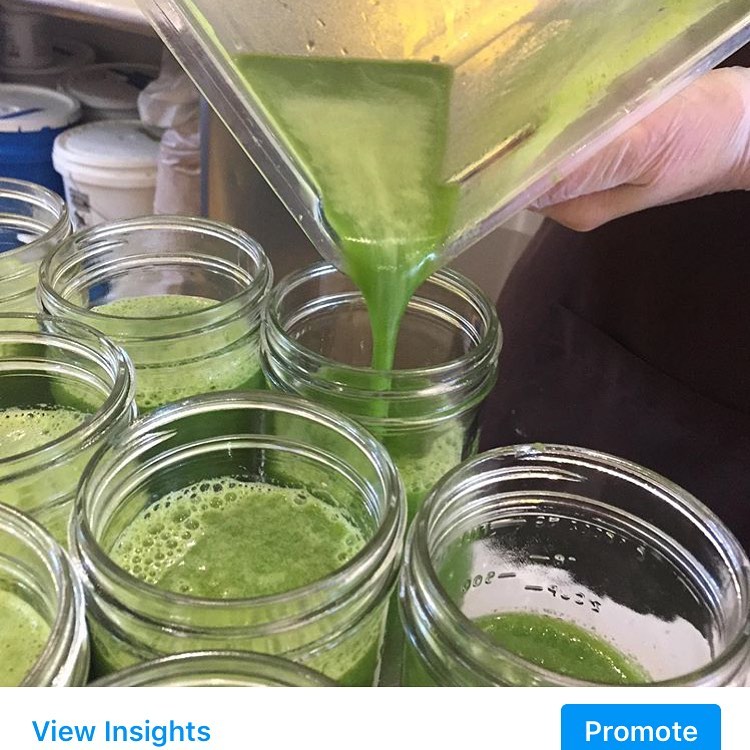
Task: Open the green juice post photo
Action: coord(375,342)
